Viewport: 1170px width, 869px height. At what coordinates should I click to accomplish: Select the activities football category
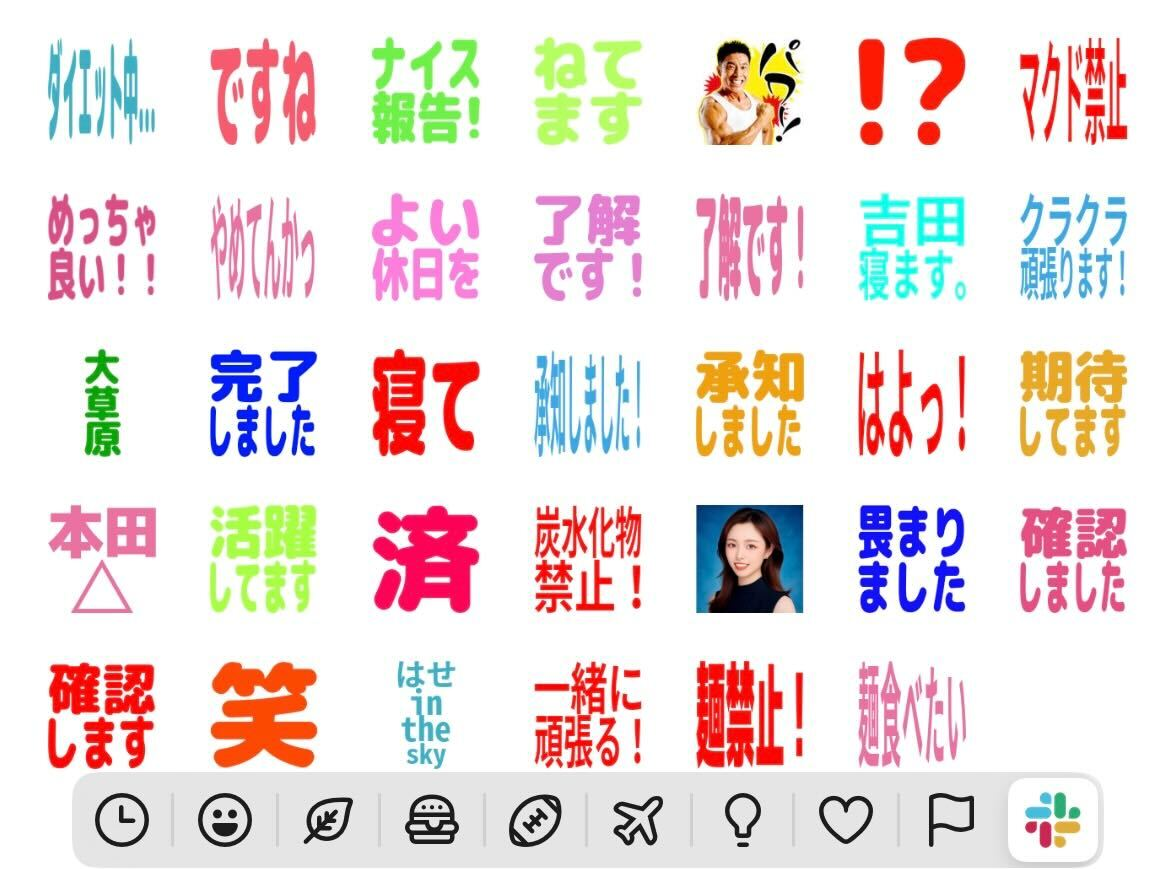[x=536, y=822]
